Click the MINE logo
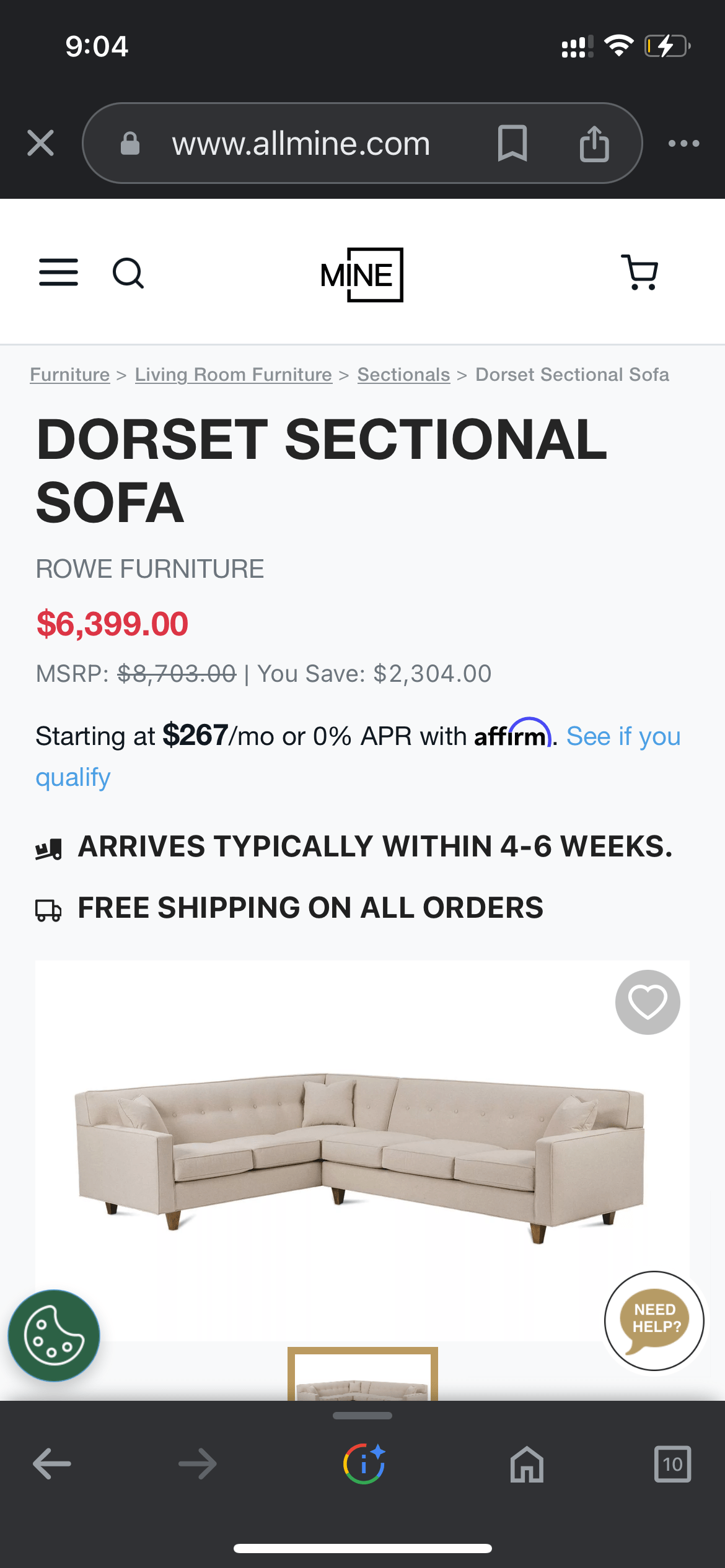The width and height of the screenshot is (725, 1568). pyautogui.click(x=362, y=274)
